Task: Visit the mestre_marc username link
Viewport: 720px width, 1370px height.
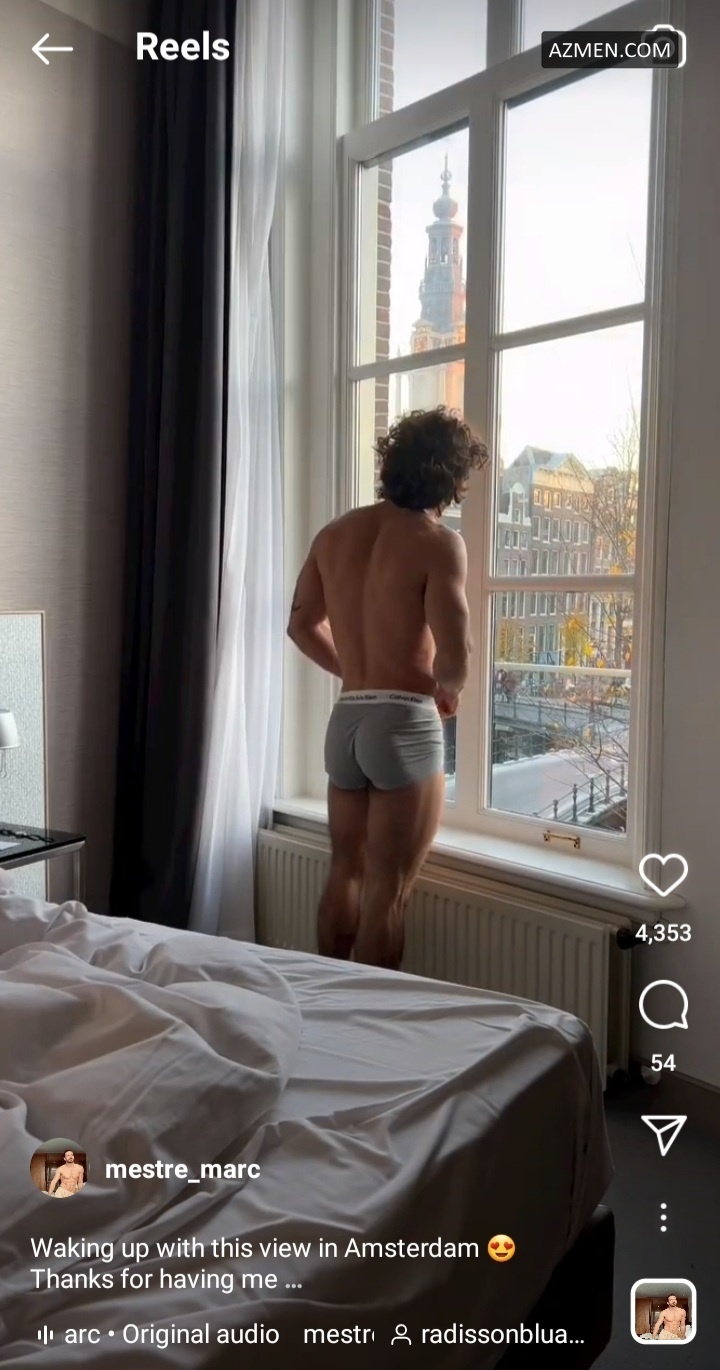Action: tap(182, 1169)
